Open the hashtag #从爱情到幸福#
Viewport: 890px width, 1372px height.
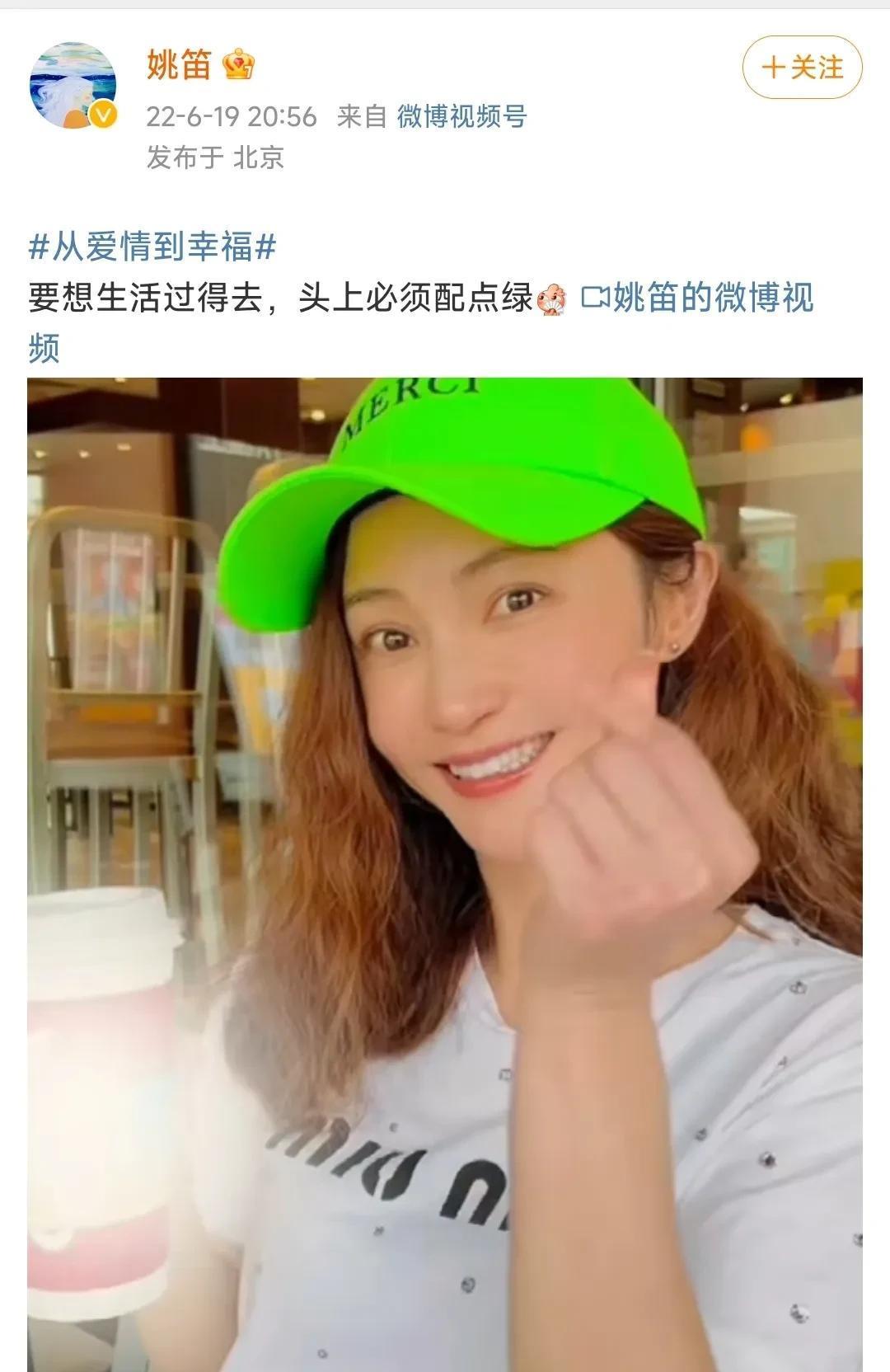pyautogui.click(x=152, y=245)
